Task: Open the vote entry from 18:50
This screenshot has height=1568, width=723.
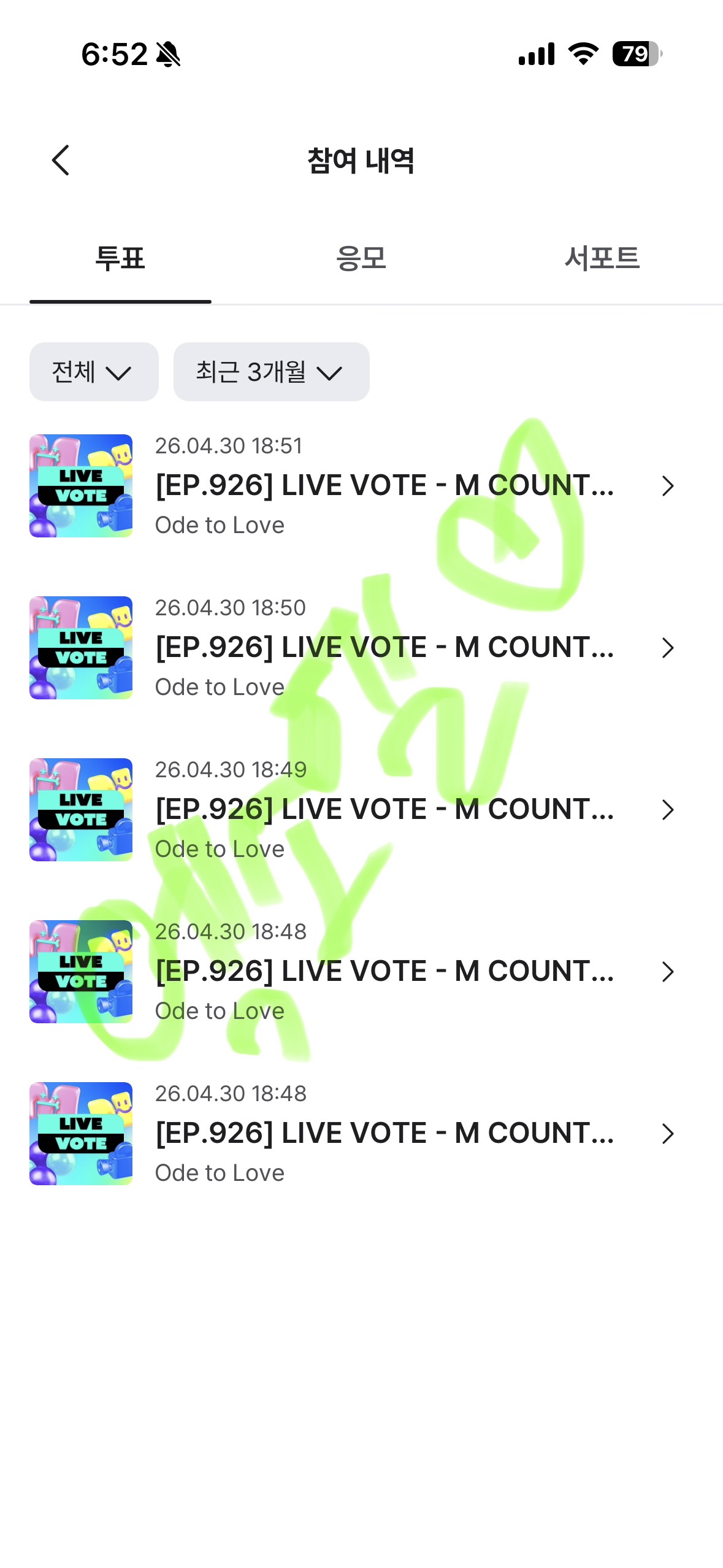Action: pyautogui.click(x=361, y=648)
